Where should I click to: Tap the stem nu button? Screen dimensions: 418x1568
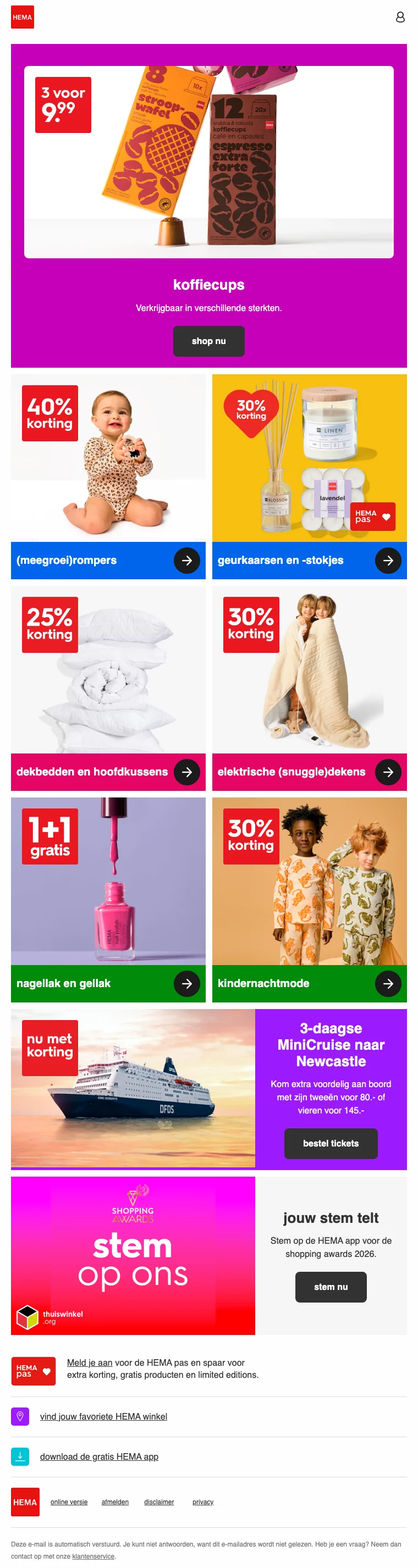coord(330,1287)
